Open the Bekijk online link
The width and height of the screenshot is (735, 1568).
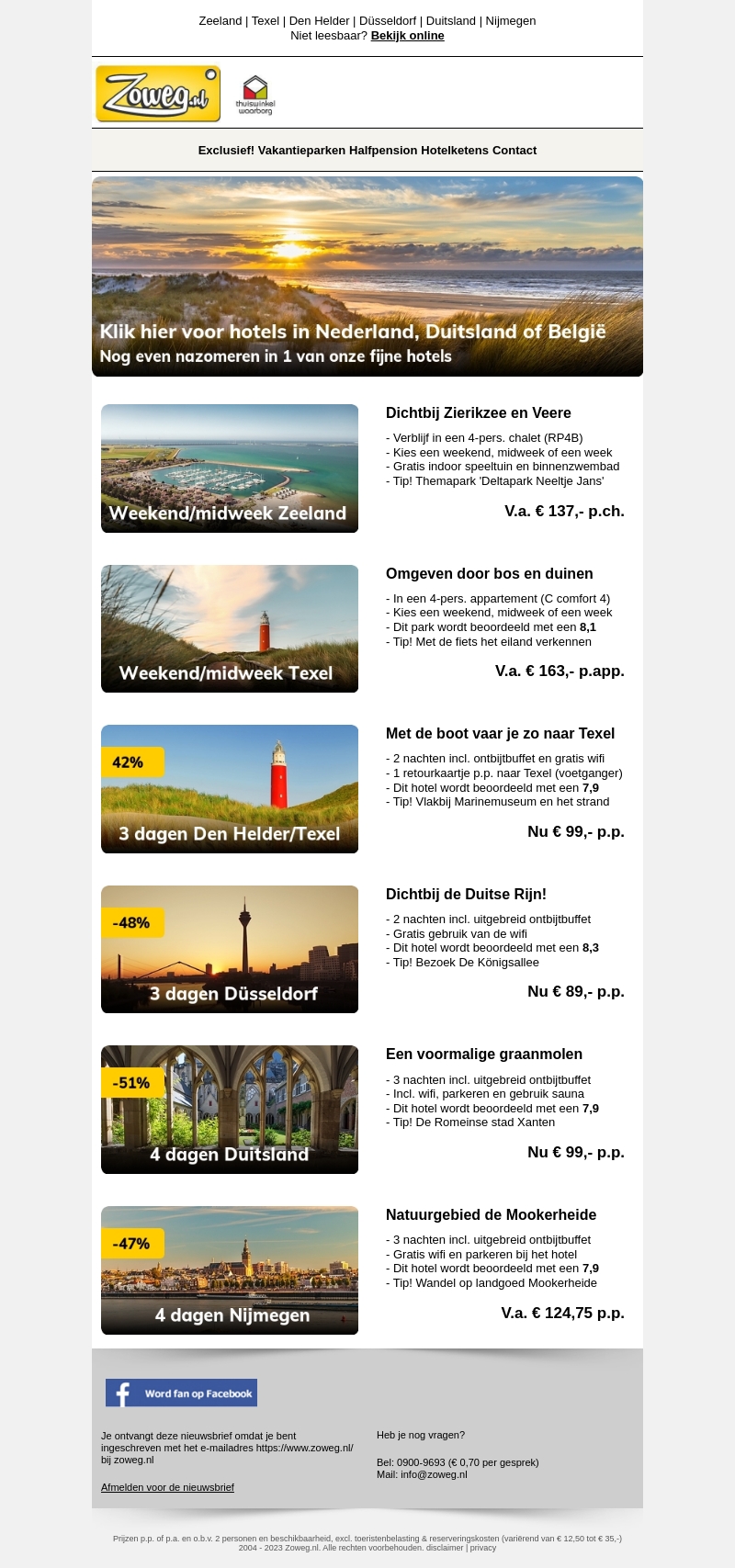pyautogui.click(x=407, y=36)
